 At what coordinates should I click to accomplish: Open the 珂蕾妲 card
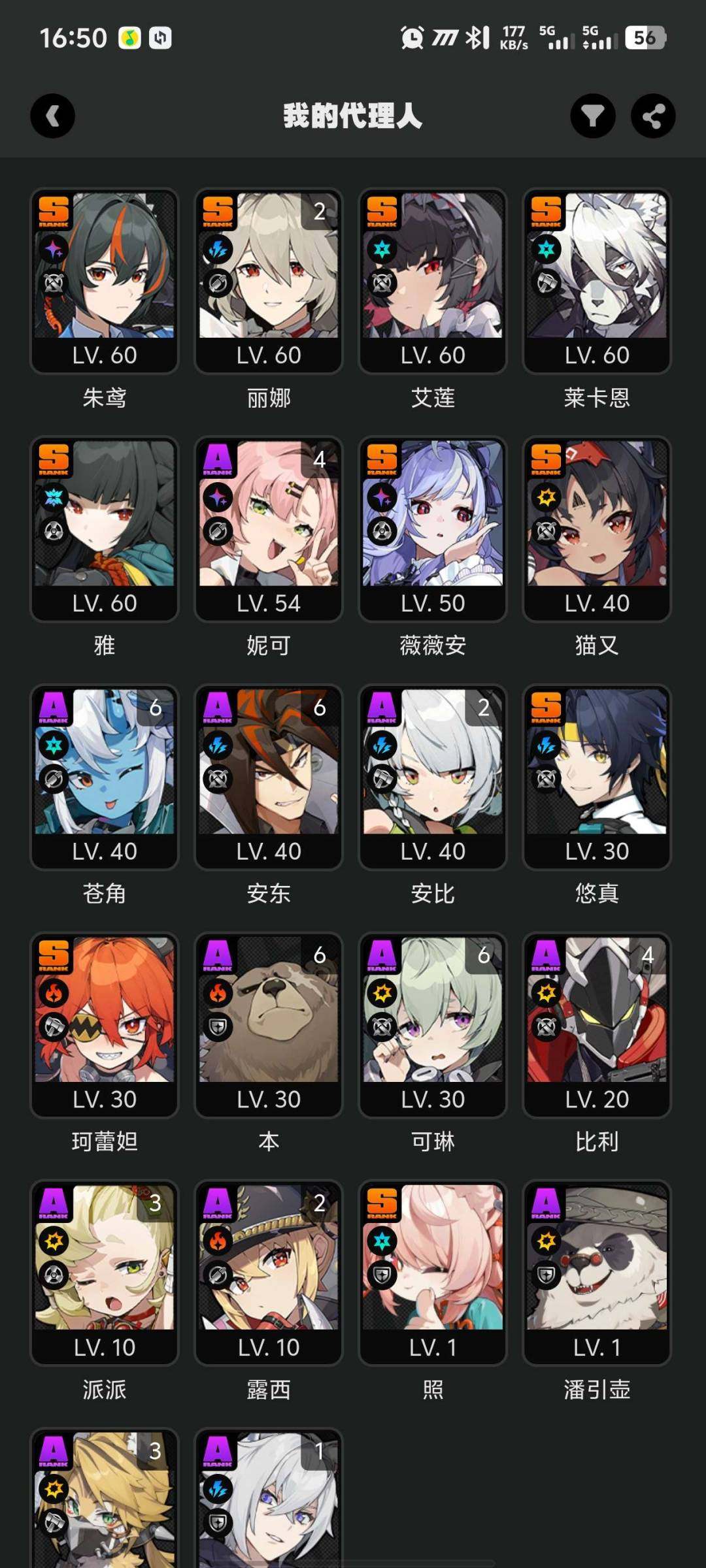point(105,1025)
